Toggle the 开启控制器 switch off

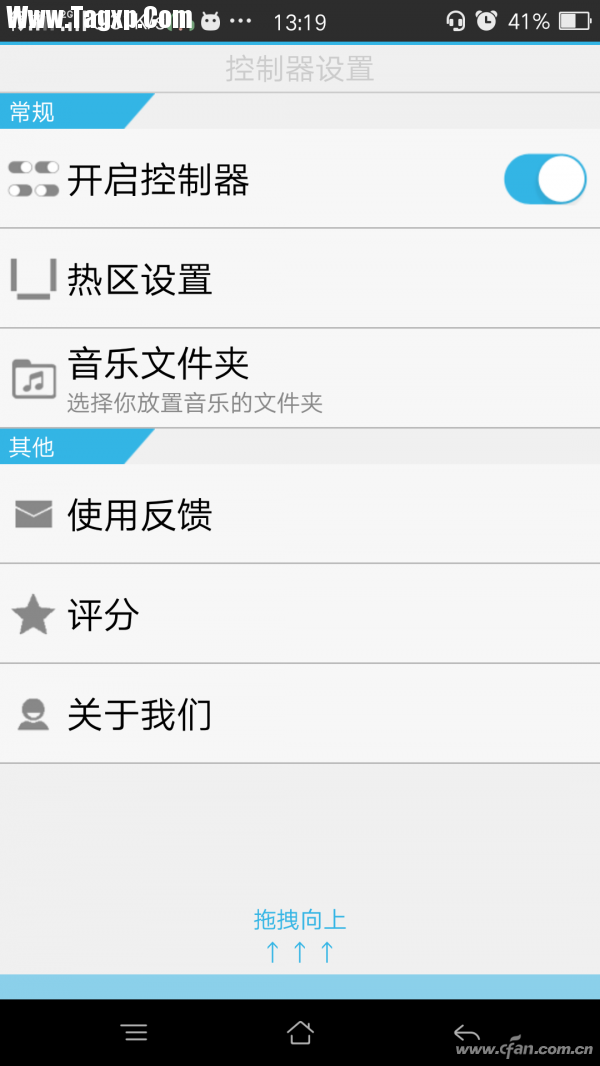pos(544,180)
